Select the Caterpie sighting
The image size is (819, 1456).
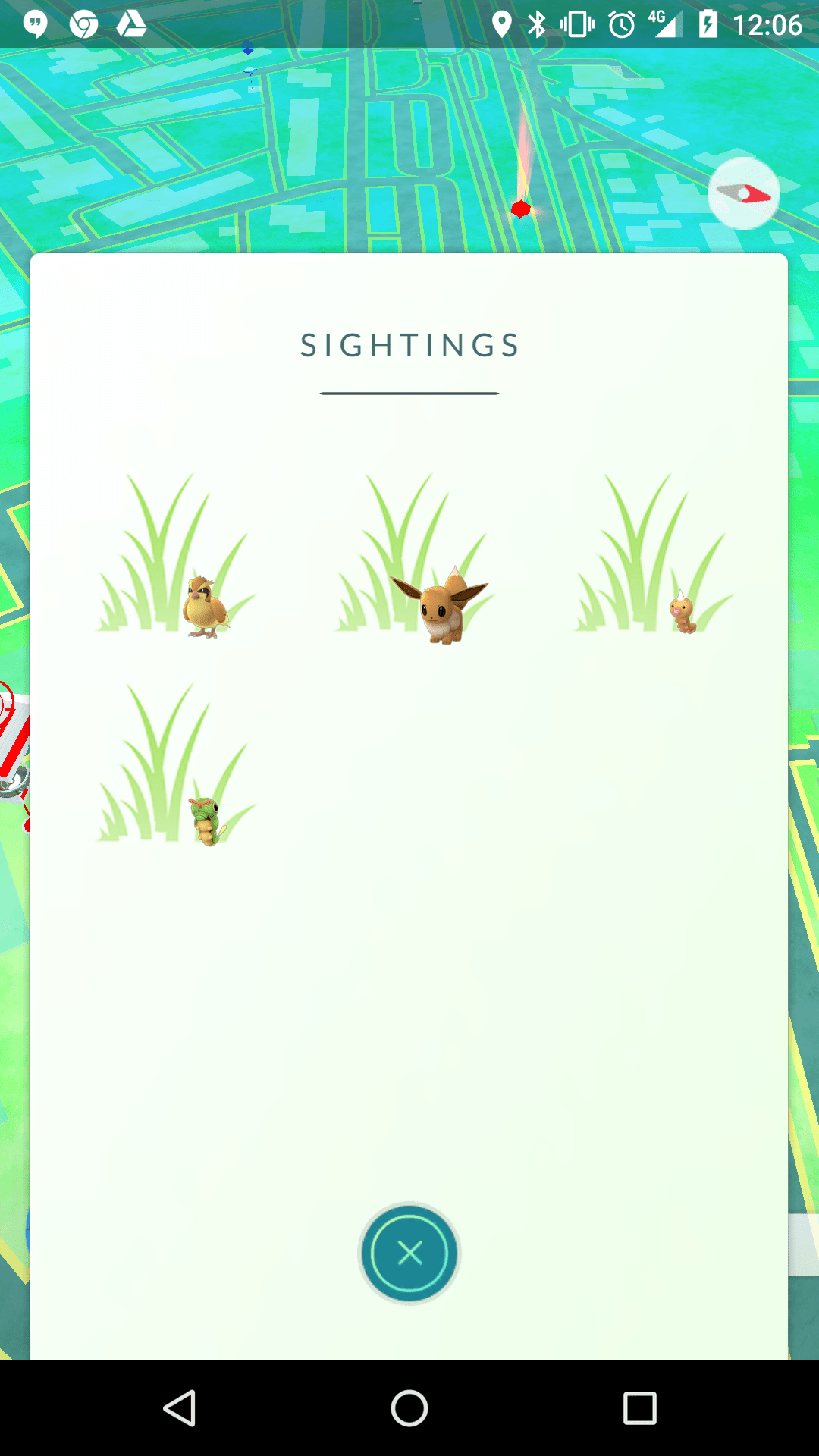pos(176,764)
